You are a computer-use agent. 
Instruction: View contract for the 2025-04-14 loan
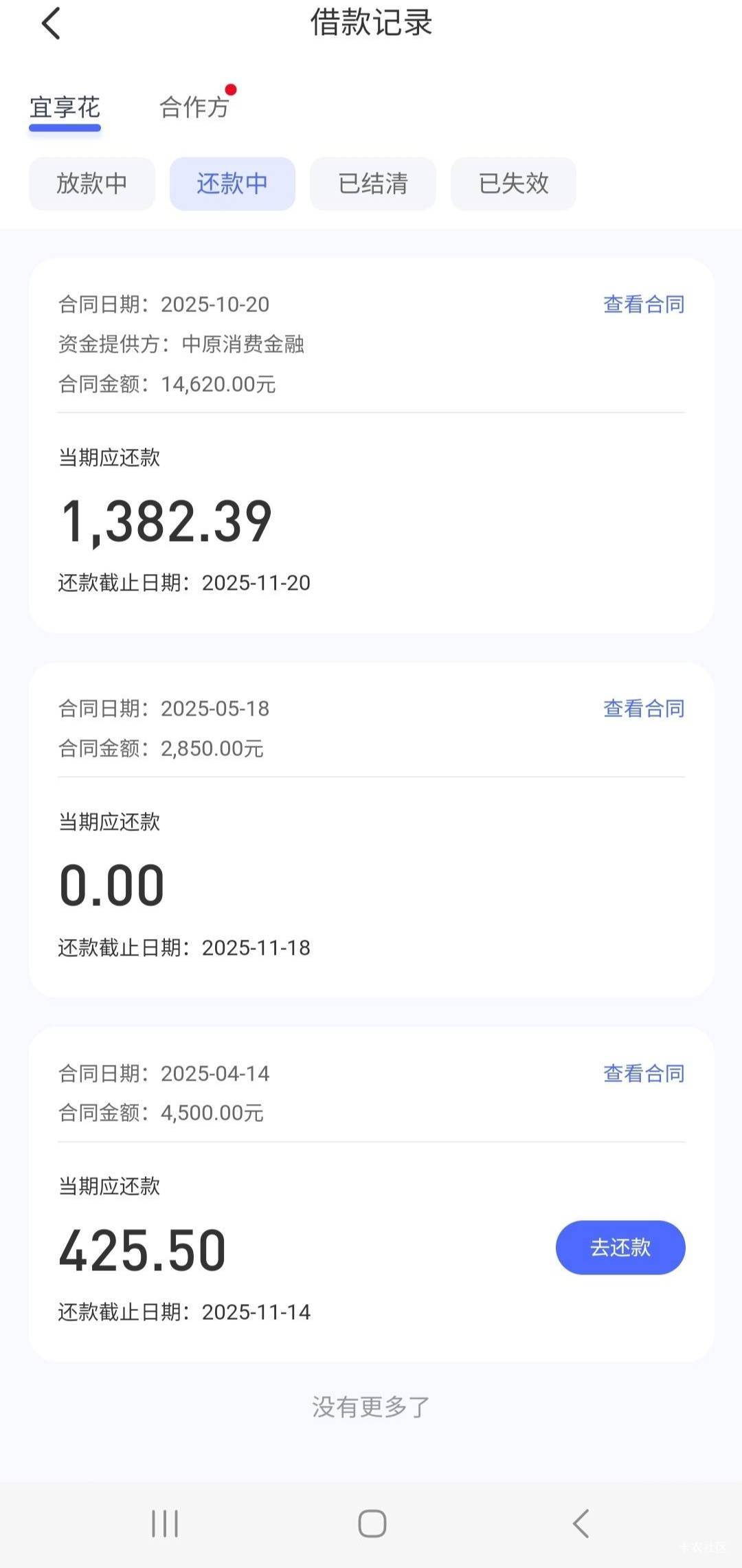click(644, 1073)
